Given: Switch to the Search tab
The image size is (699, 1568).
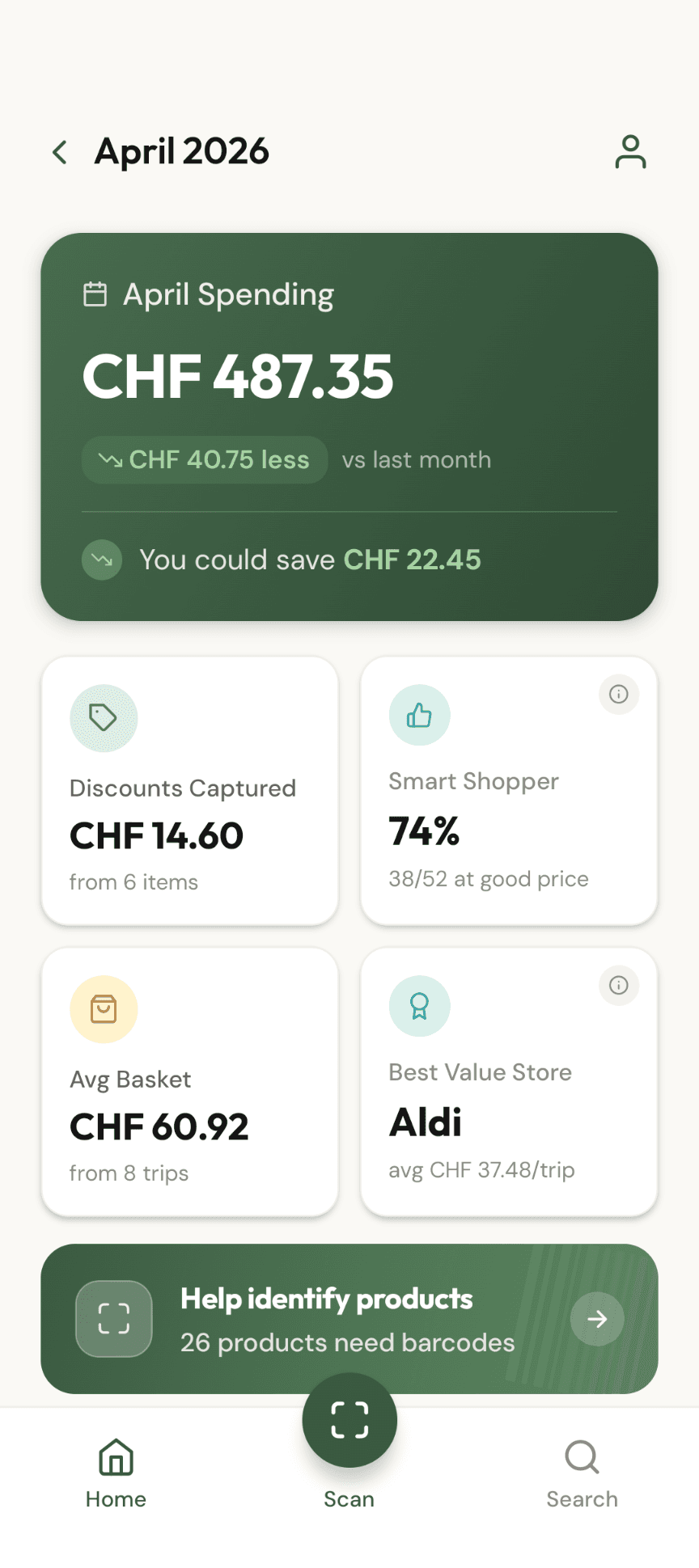Looking at the screenshot, I should click(582, 1472).
